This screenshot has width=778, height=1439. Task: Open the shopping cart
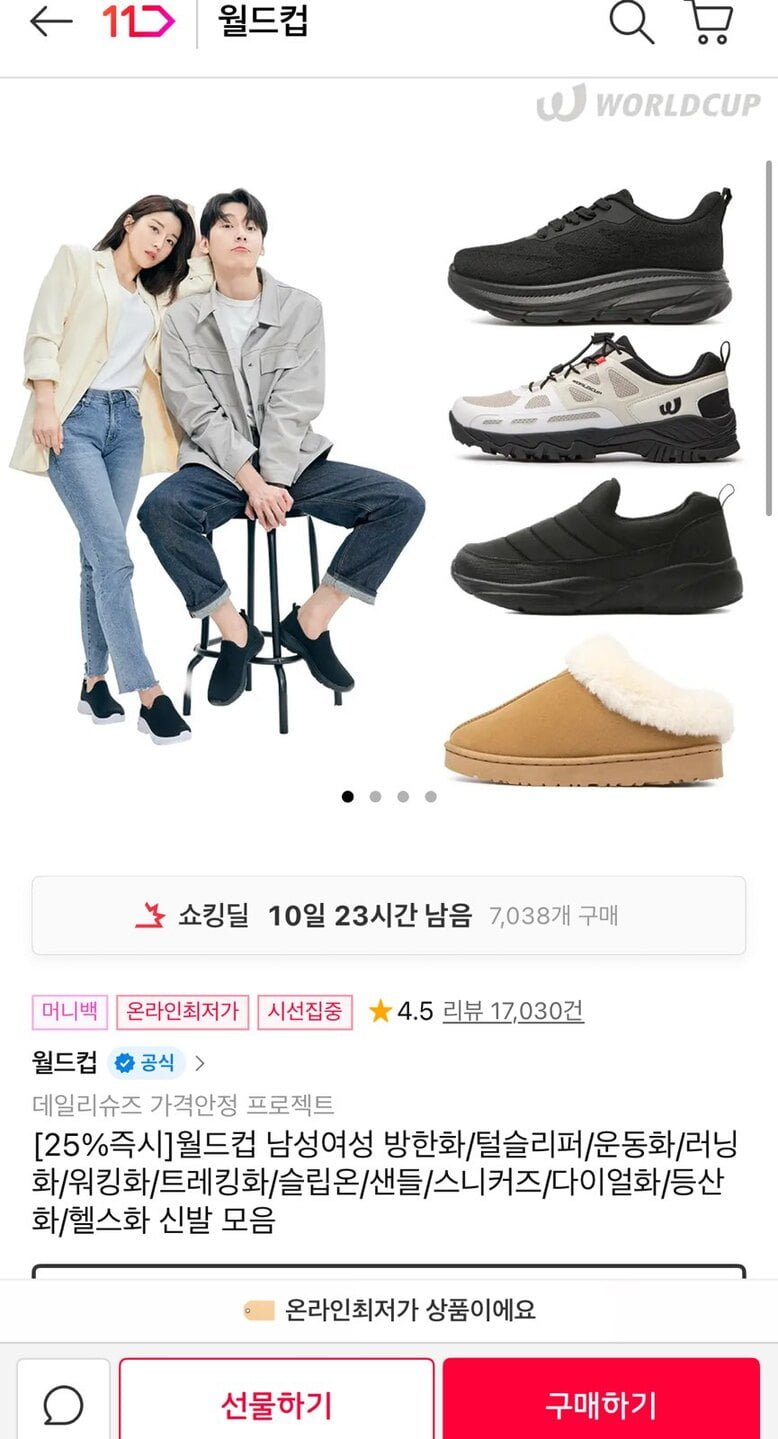pyautogui.click(x=711, y=22)
